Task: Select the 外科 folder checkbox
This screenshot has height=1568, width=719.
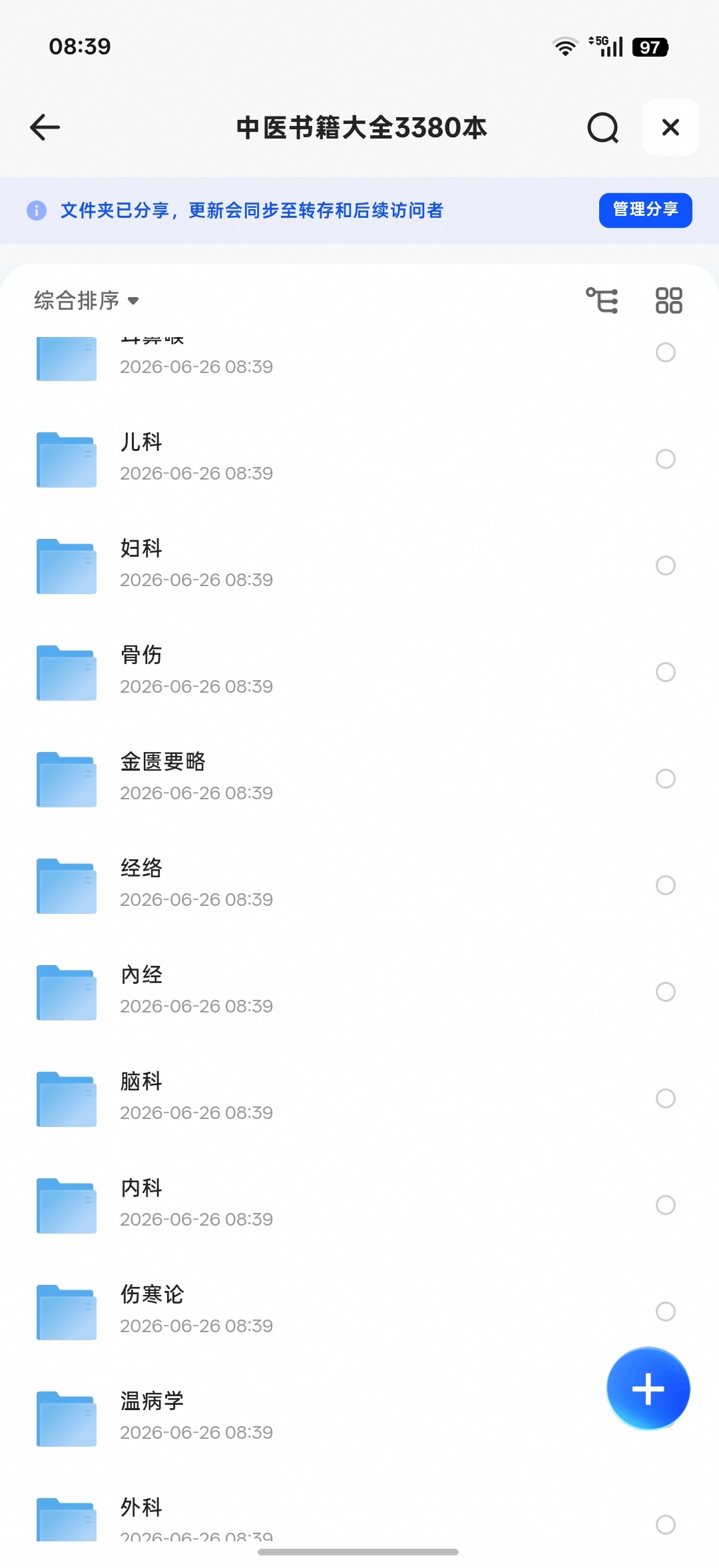Action: (666, 1525)
